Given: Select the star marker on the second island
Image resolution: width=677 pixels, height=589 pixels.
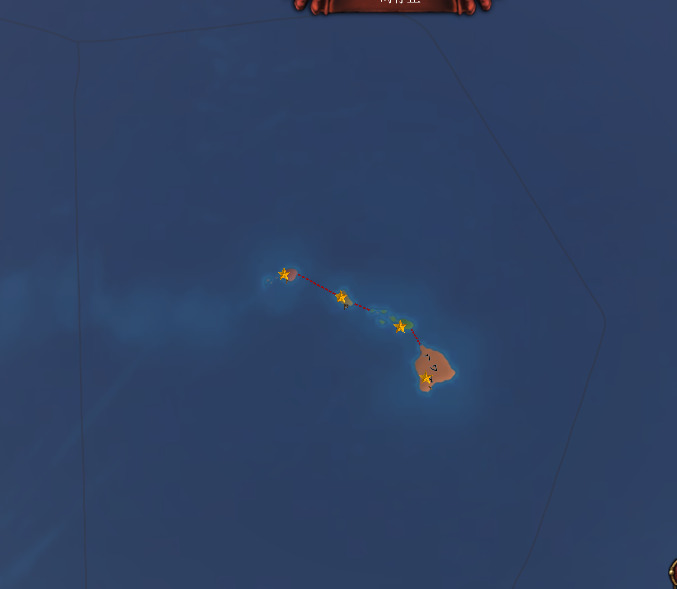Looking at the screenshot, I should pos(342,297).
